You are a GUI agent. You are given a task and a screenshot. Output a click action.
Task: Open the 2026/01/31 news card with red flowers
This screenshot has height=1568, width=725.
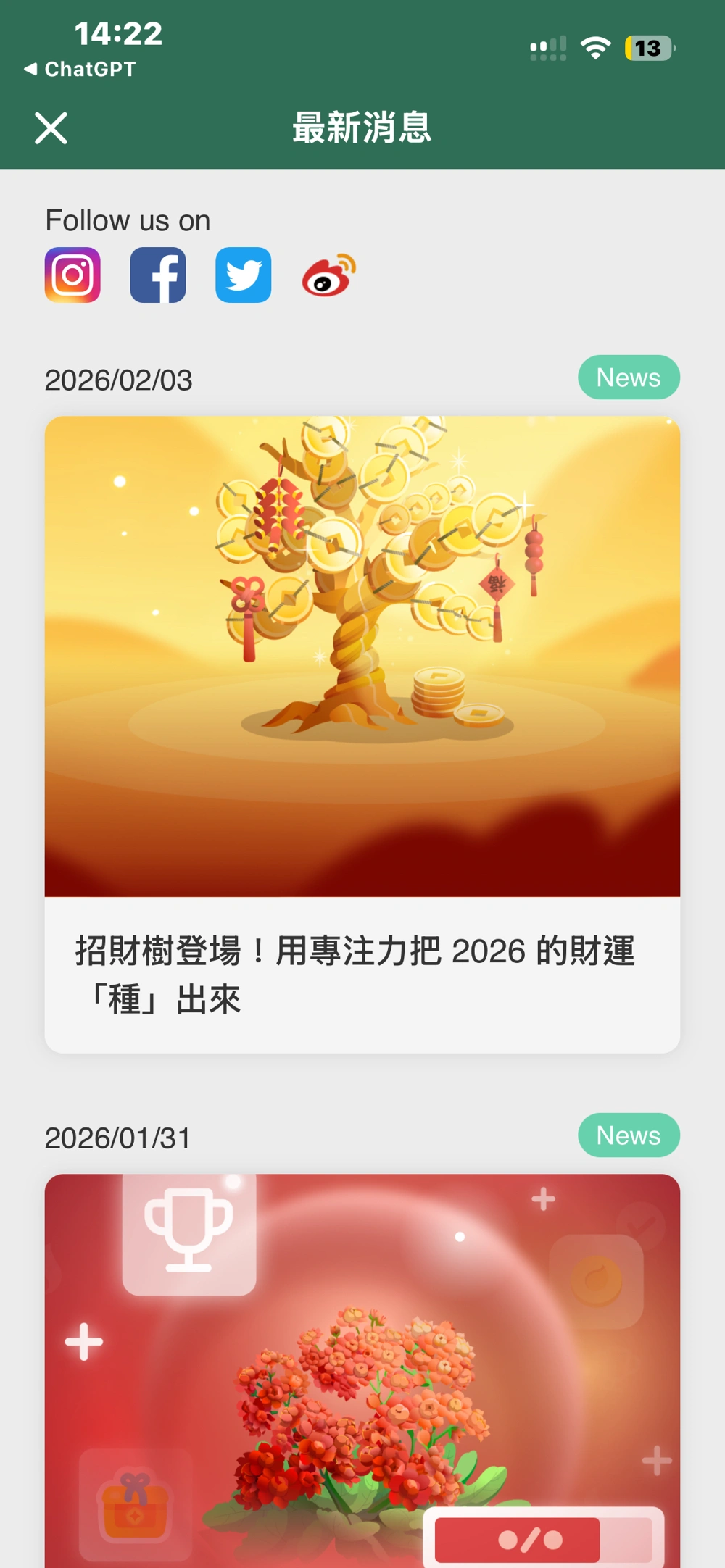pos(362,1369)
